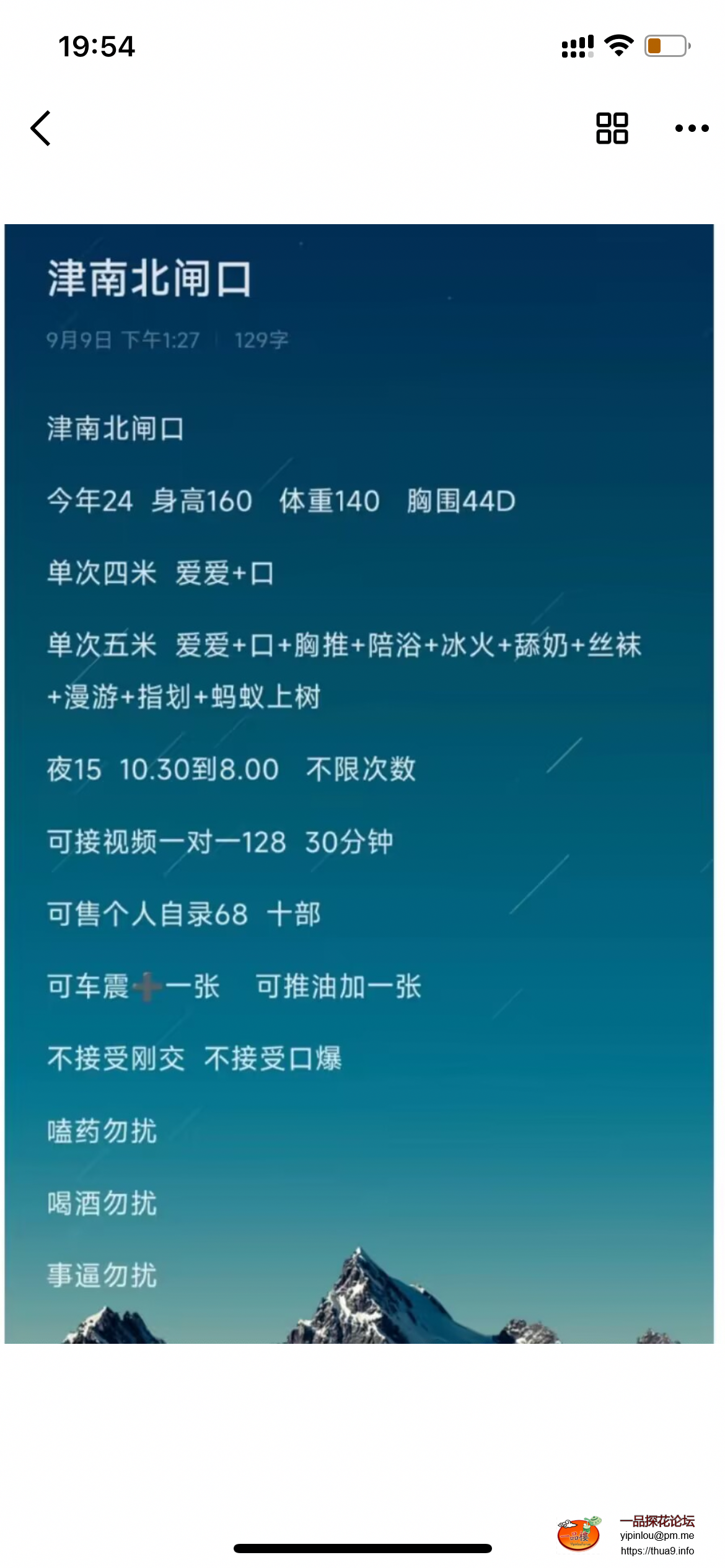Image resolution: width=725 pixels, height=1568 pixels.
Task: Tap the back chevron to return
Action: (x=40, y=128)
